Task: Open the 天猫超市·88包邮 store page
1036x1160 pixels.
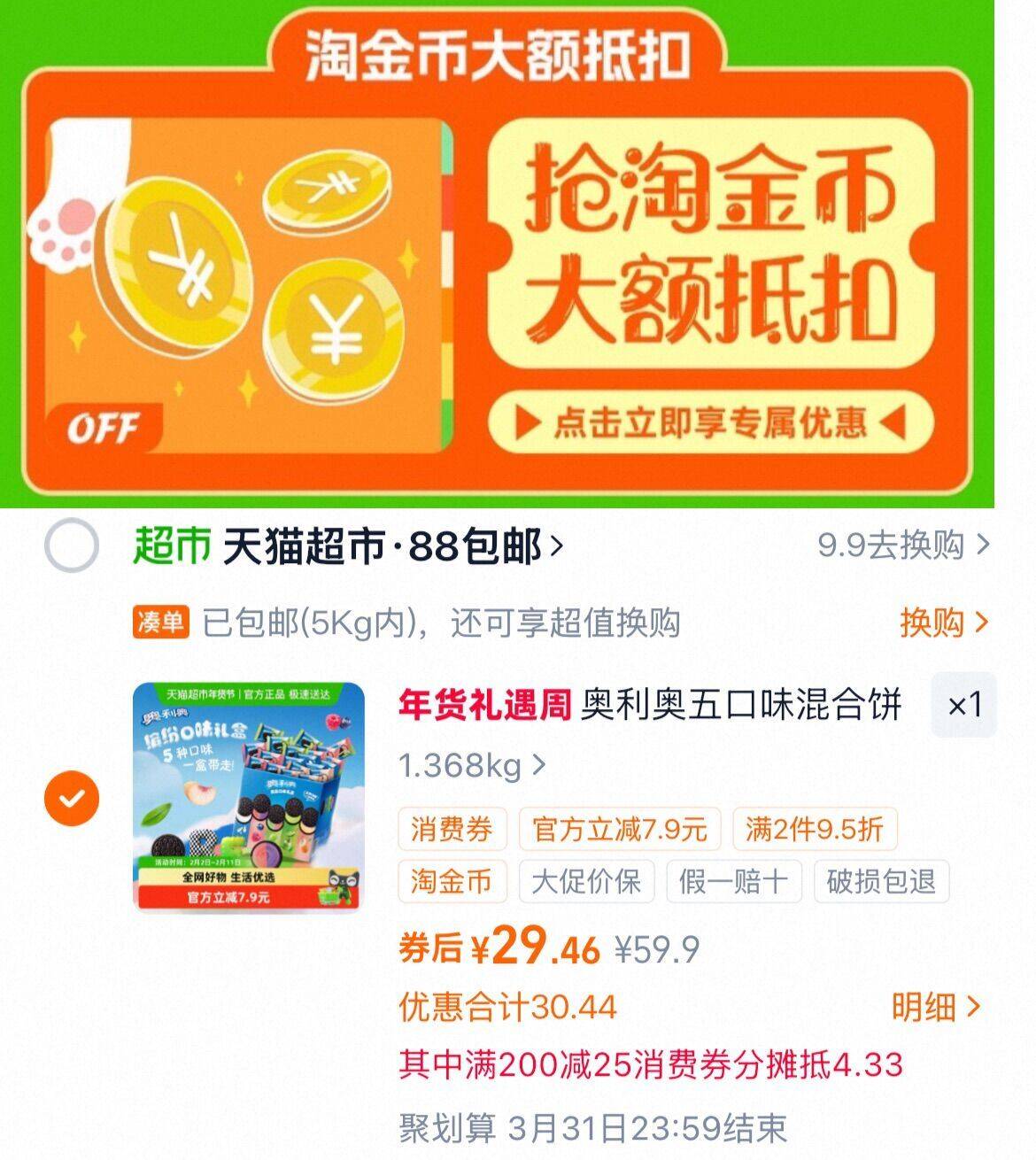Action: [390, 546]
